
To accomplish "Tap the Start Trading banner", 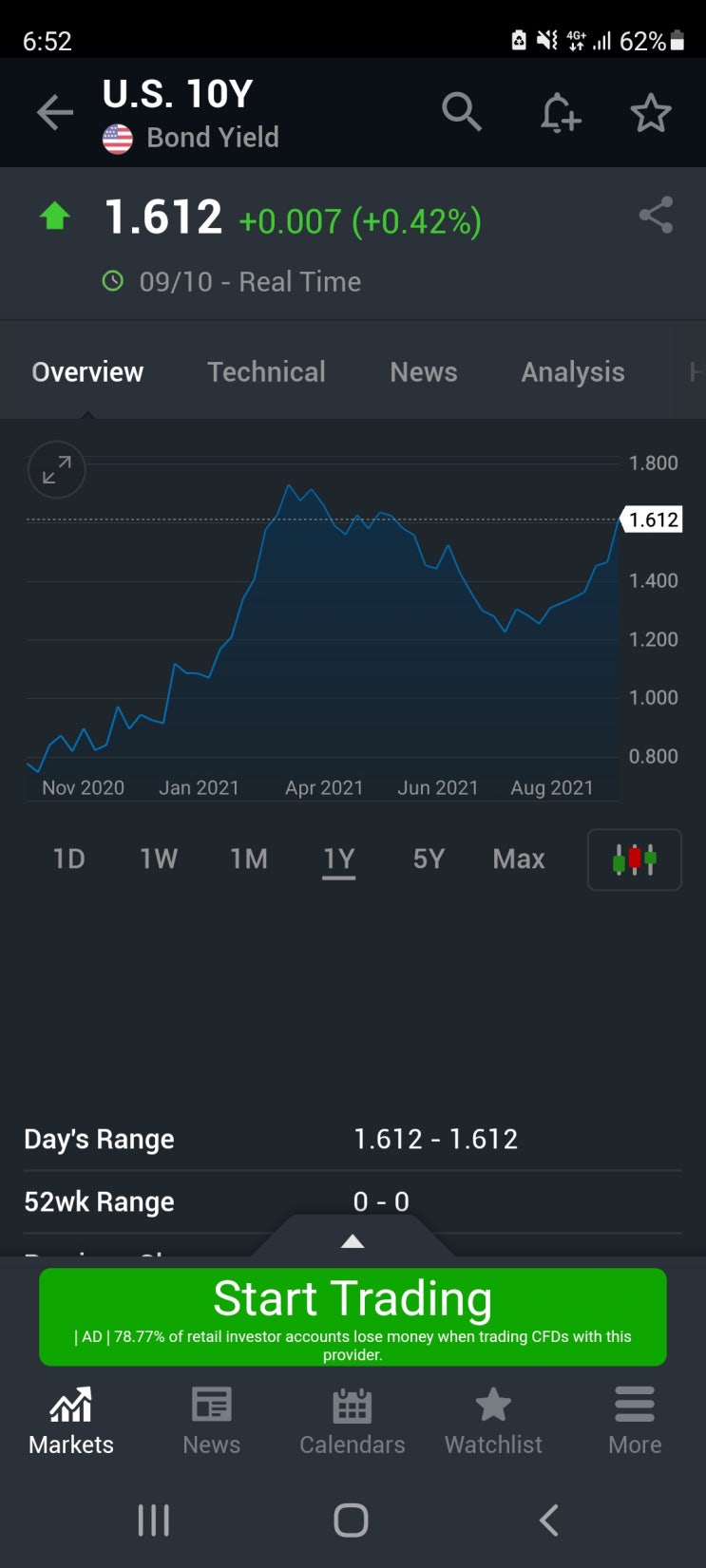I will click(353, 1315).
